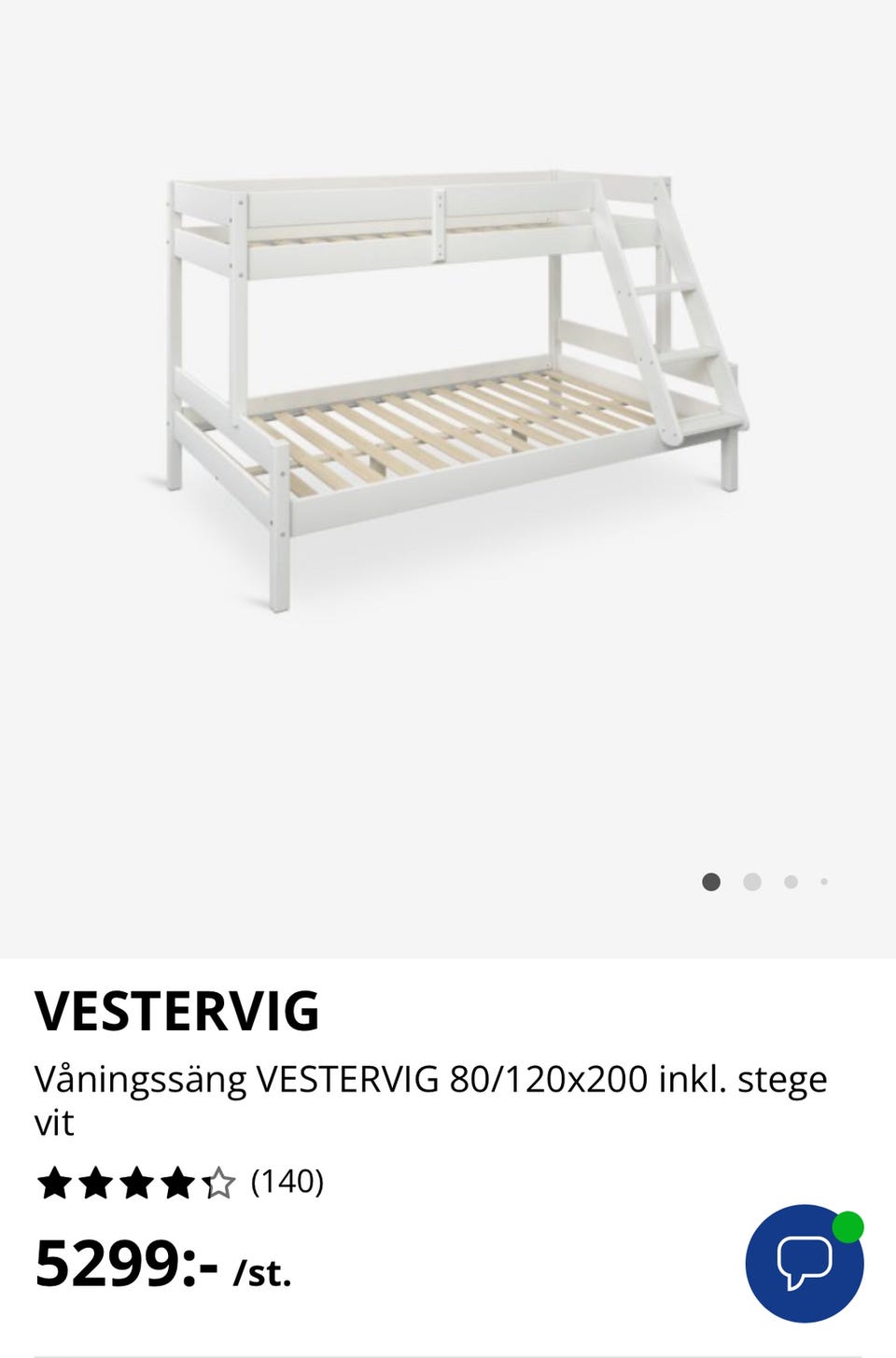Click the third rating star
This screenshot has width=896, height=1358.
[135, 1184]
